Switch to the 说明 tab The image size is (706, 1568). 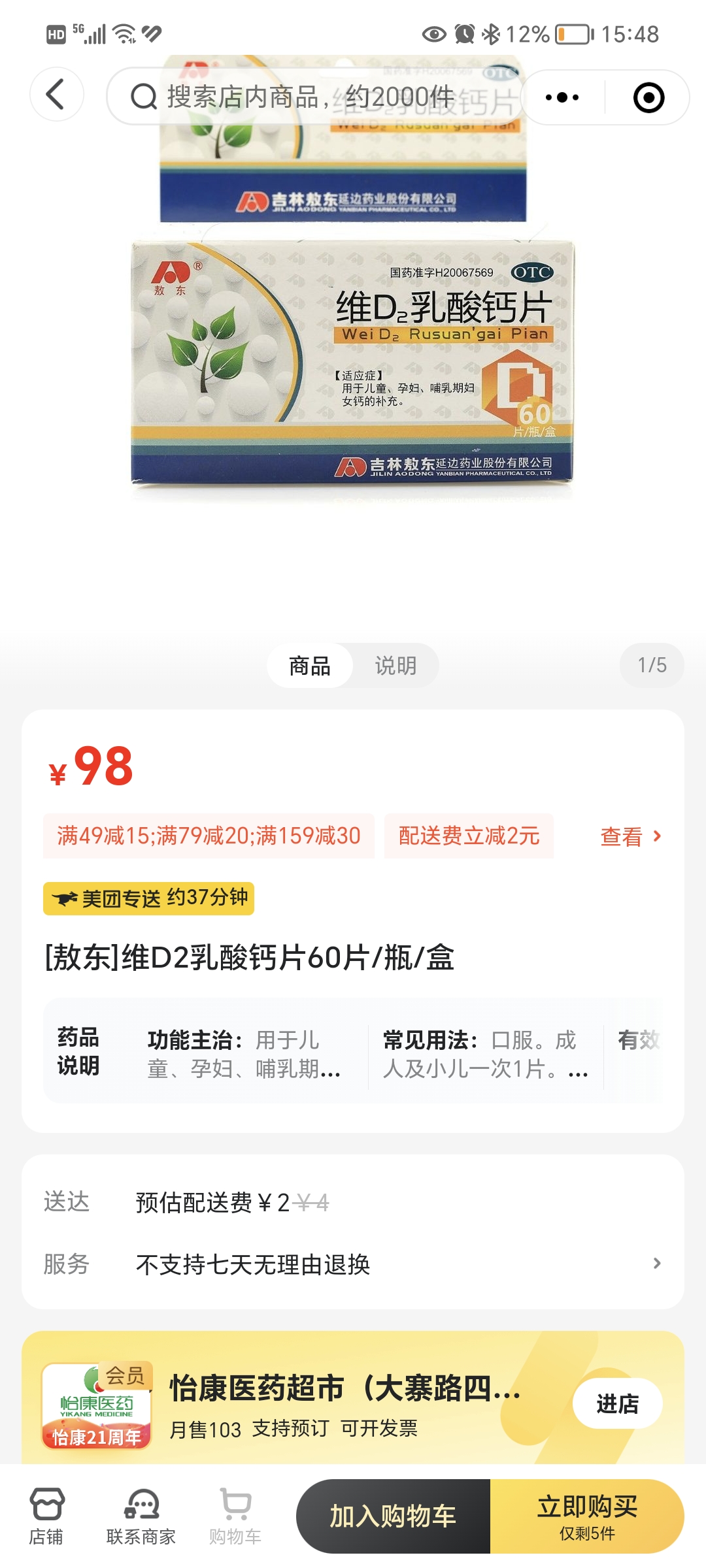(x=395, y=666)
